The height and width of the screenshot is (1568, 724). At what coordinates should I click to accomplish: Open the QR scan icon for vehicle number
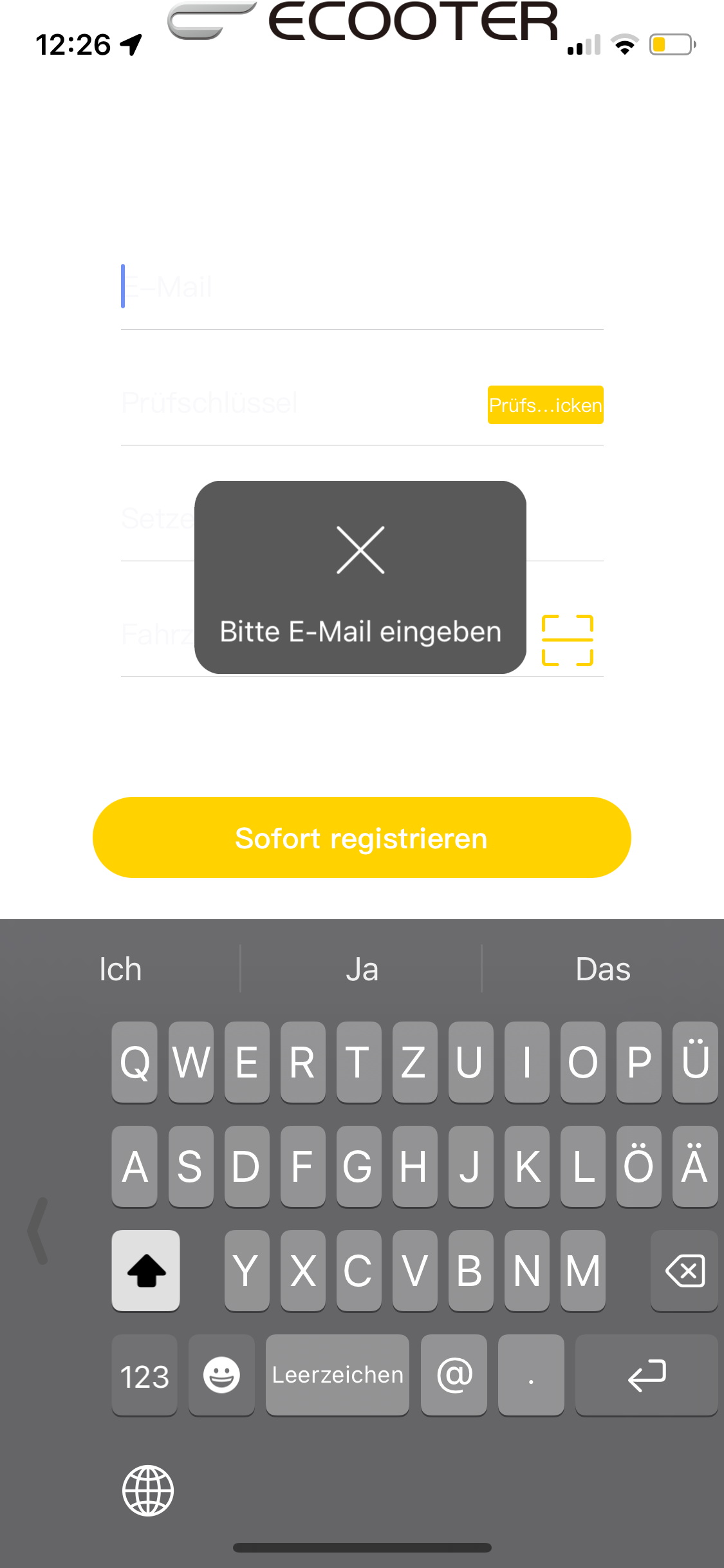[567, 640]
